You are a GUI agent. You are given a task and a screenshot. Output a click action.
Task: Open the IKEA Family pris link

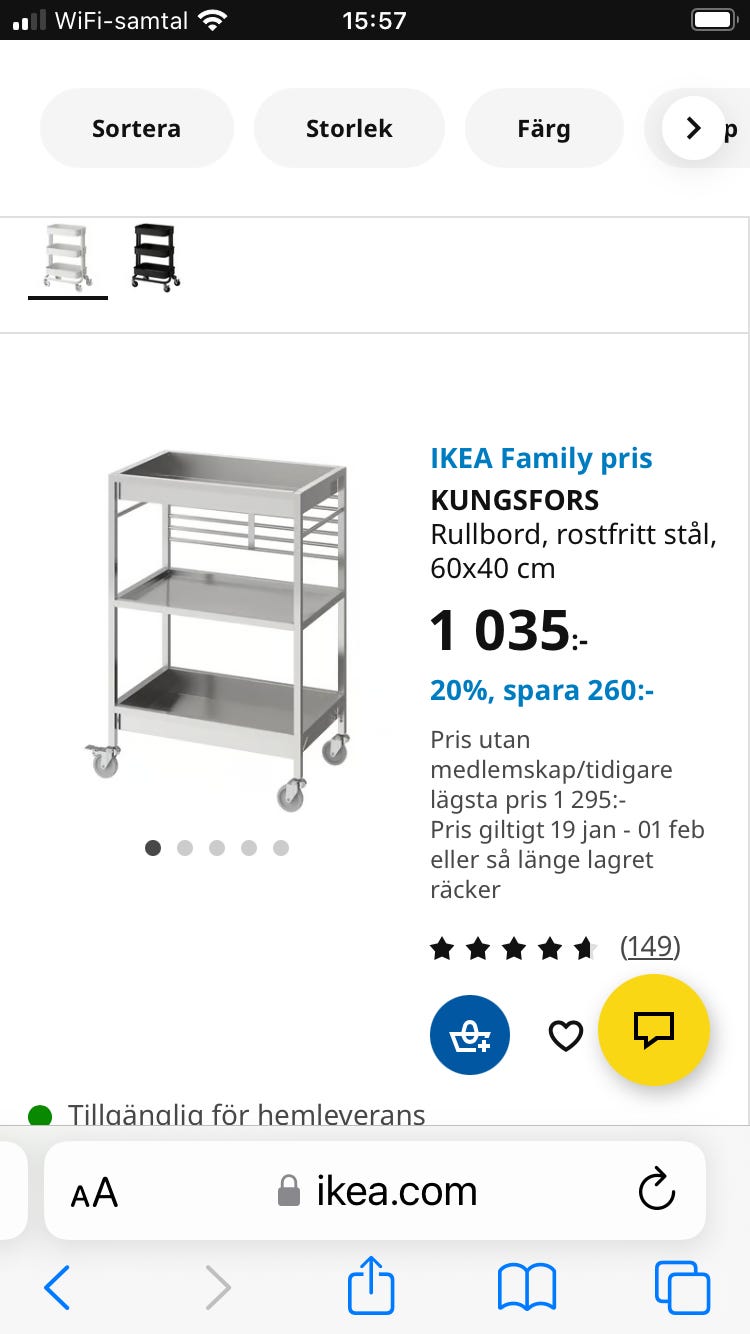[541, 458]
